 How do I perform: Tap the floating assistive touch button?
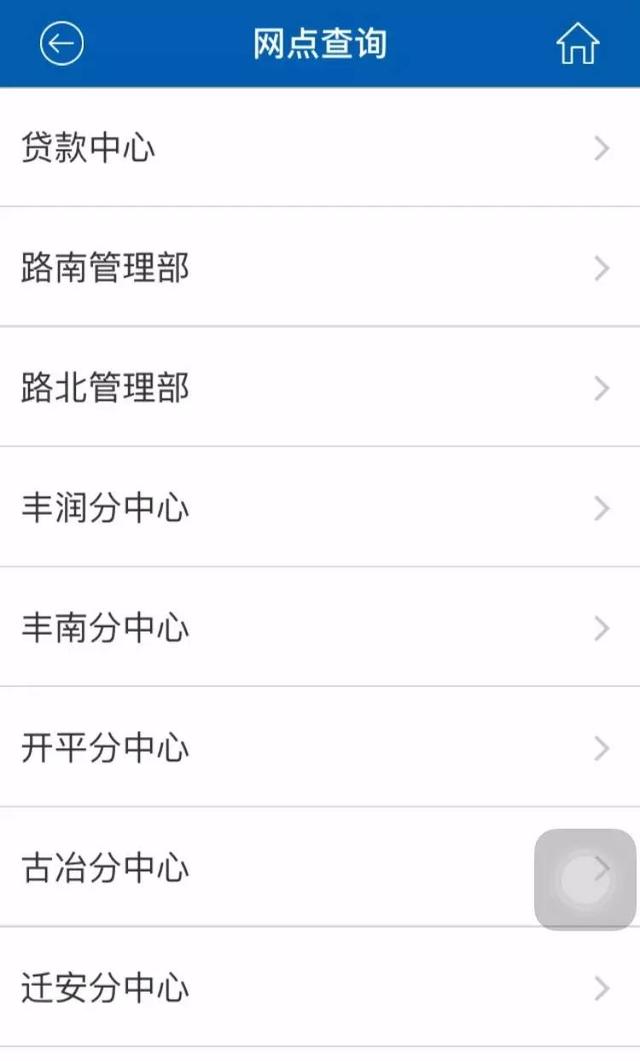[x=585, y=880]
